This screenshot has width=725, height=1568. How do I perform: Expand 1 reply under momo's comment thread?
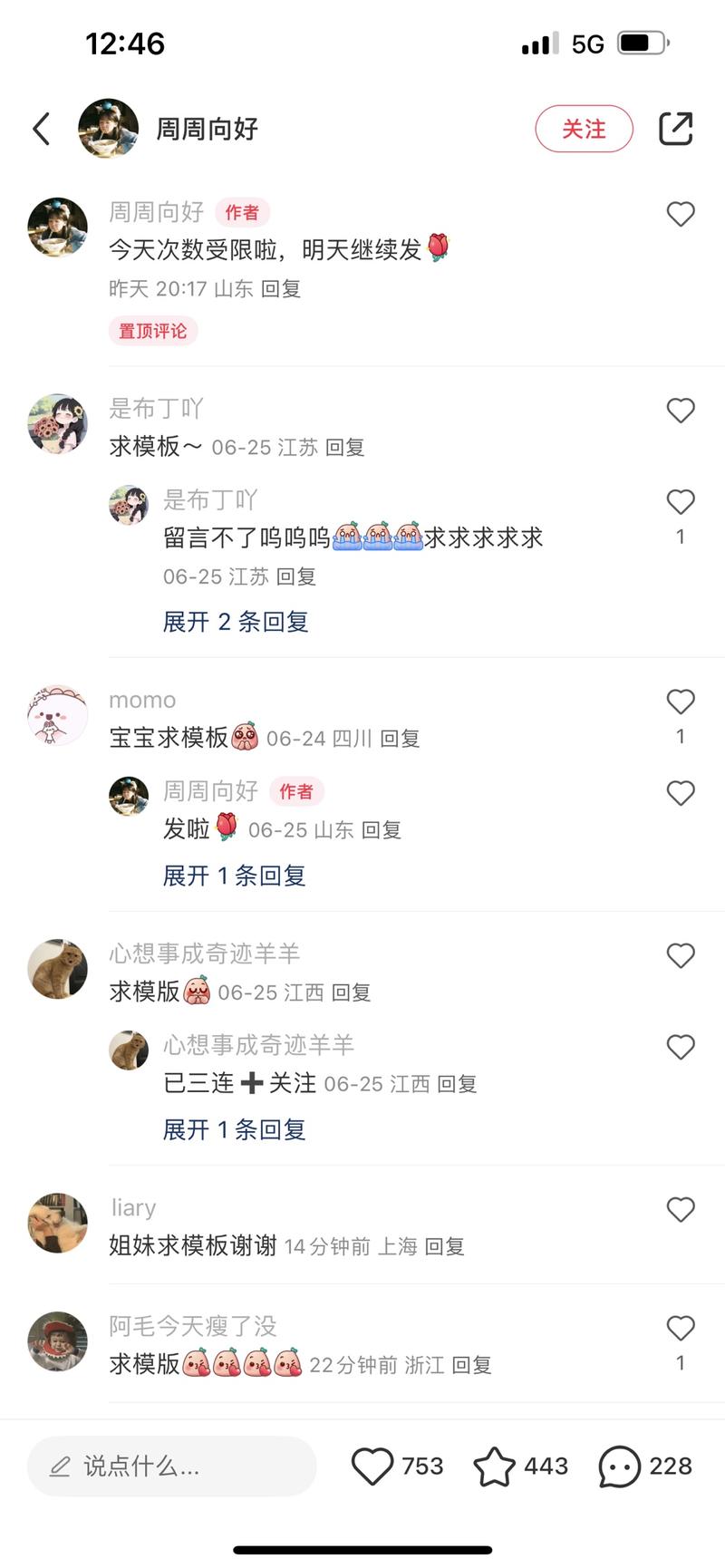click(234, 876)
